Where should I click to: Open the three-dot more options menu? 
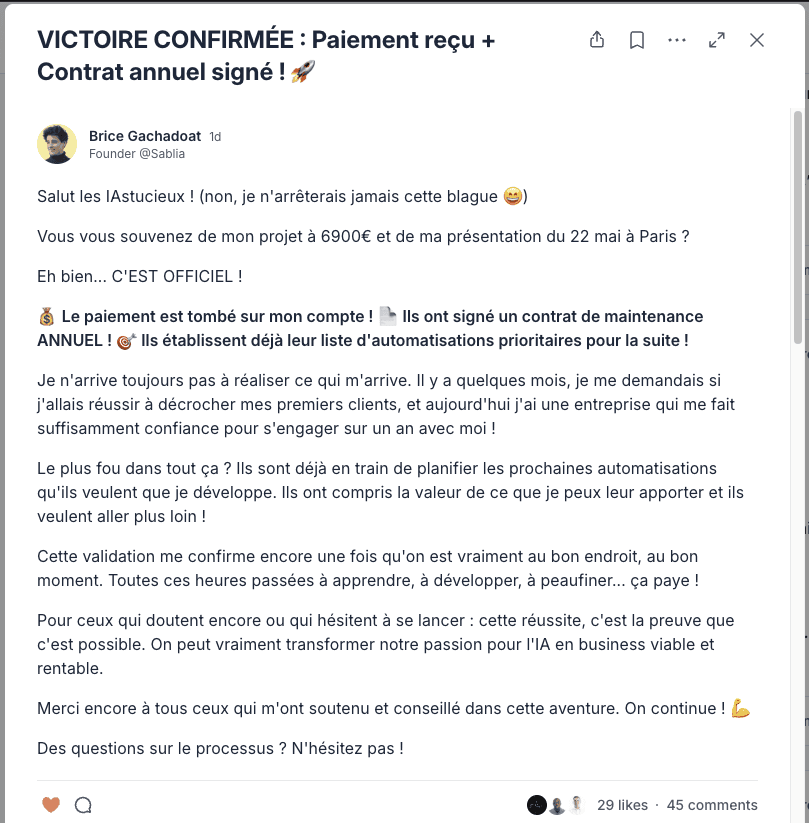677,40
